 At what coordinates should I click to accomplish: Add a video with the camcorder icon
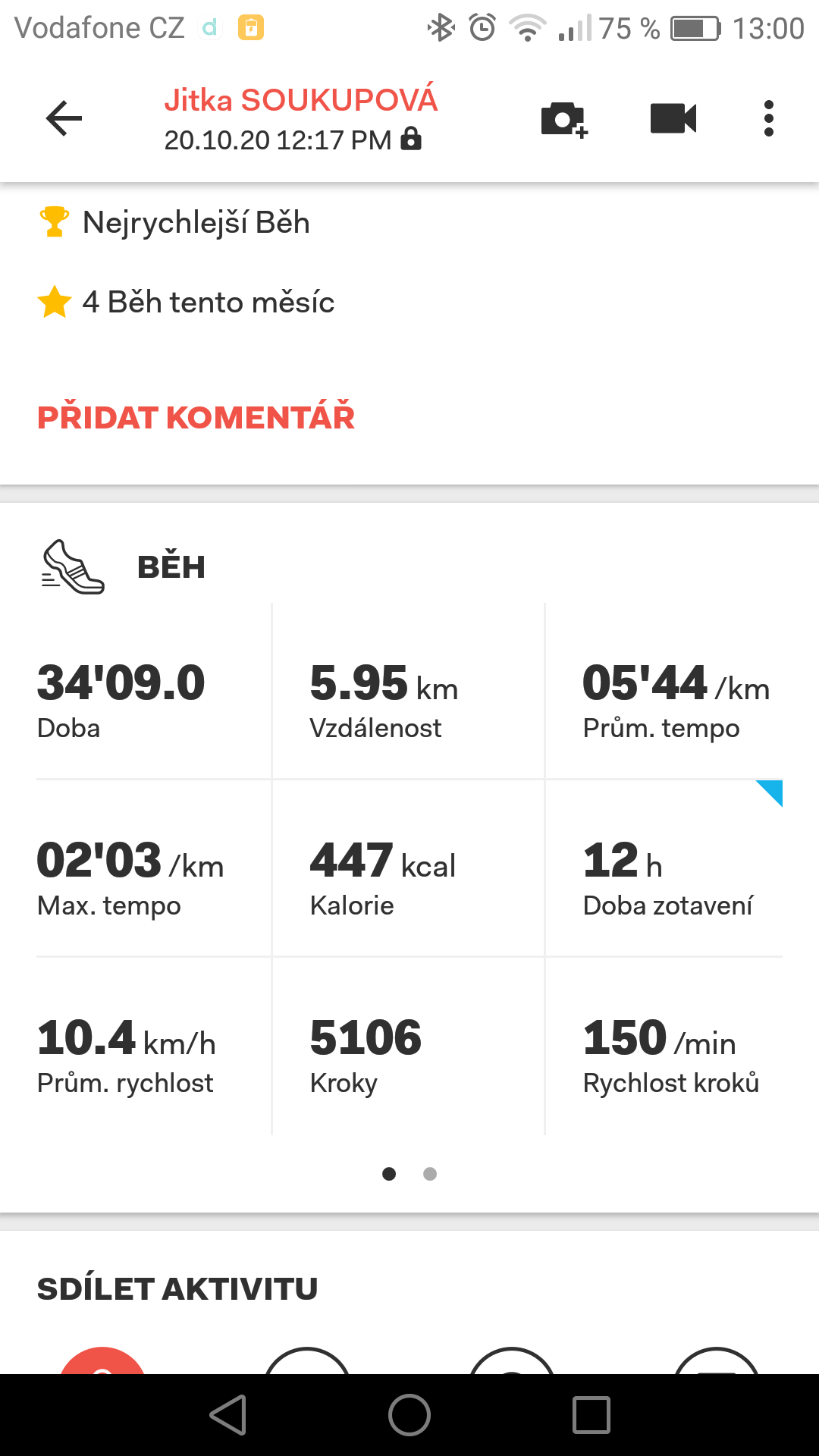point(673,118)
